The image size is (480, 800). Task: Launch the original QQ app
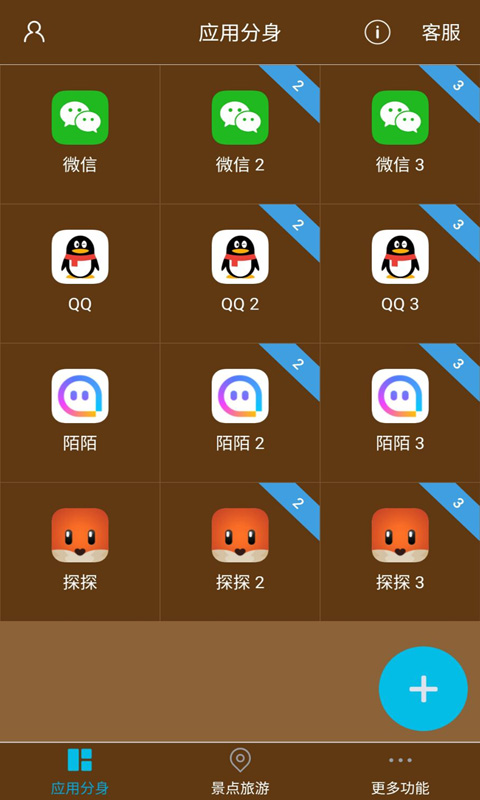click(x=80, y=273)
